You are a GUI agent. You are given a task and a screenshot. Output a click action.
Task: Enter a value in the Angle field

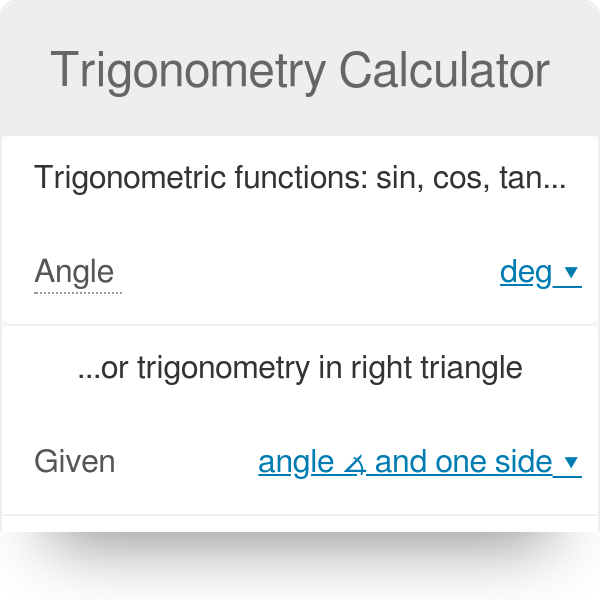pyautogui.click(x=300, y=272)
